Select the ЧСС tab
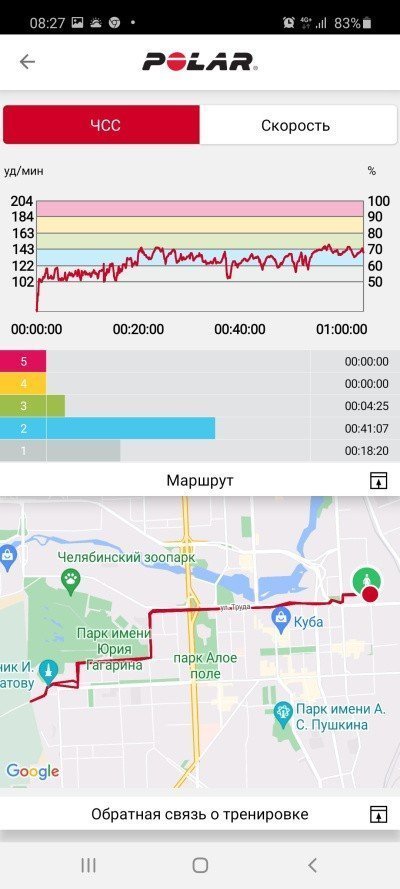400x889 pixels. (101, 125)
